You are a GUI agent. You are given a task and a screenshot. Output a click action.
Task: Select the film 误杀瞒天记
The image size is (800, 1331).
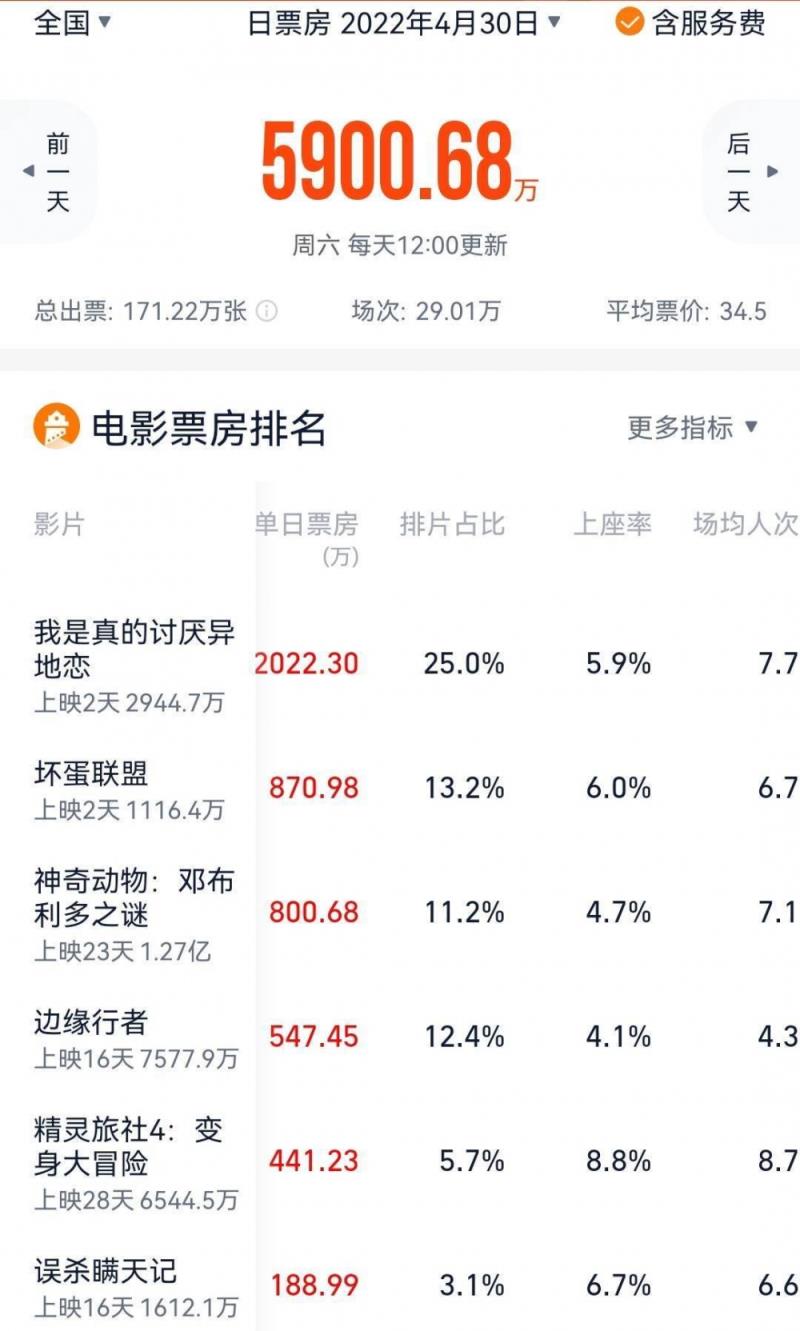400,1286
